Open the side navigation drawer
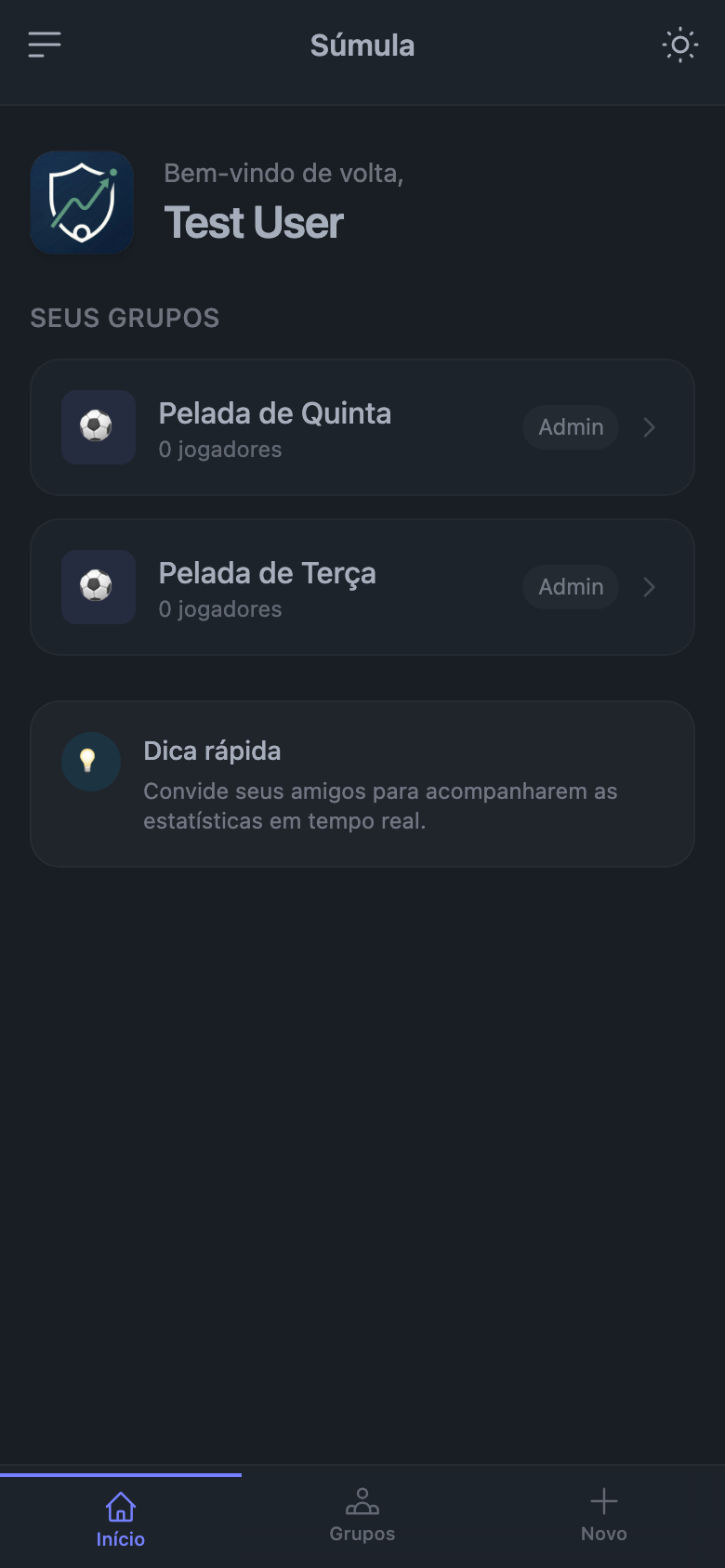The height and width of the screenshot is (1568, 725). pos(44,44)
